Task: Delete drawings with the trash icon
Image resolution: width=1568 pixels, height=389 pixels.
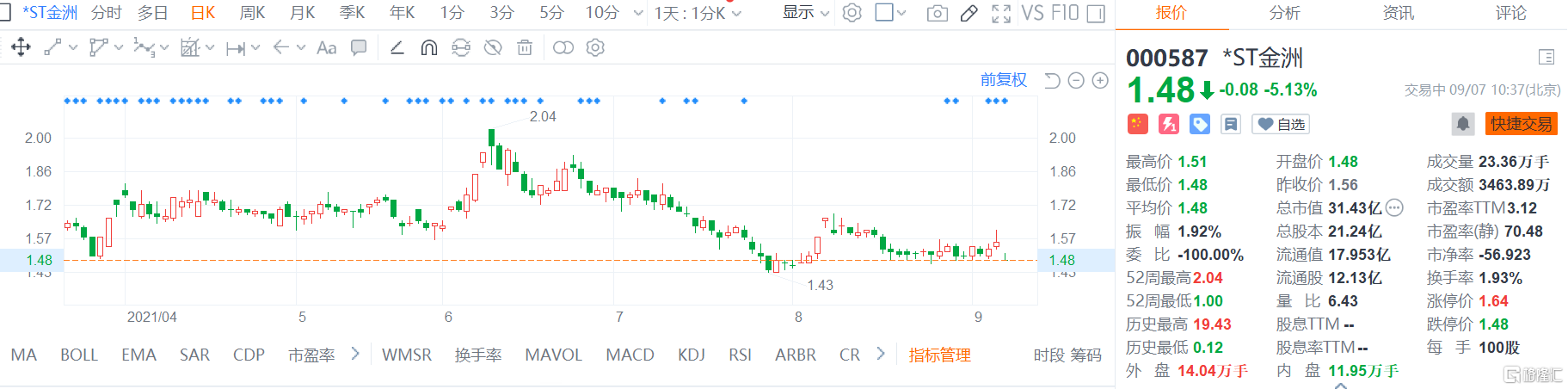Action: point(524,47)
